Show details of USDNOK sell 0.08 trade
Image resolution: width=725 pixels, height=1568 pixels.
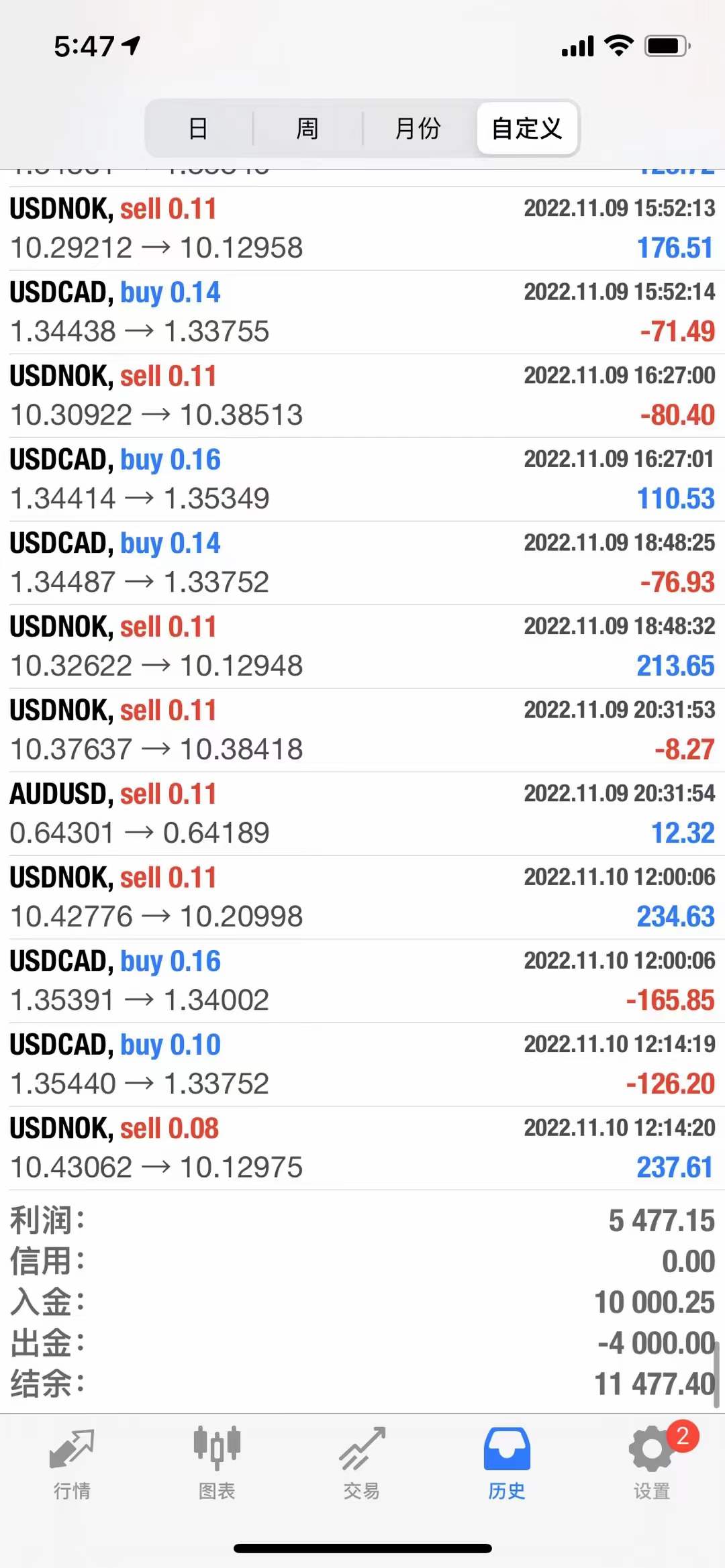(x=362, y=1148)
